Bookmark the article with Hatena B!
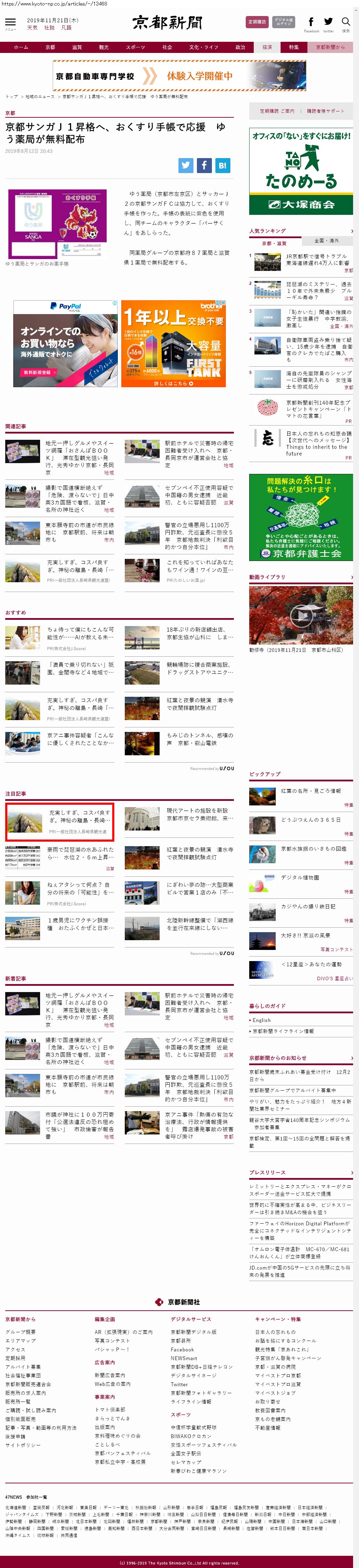 pos(222,165)
